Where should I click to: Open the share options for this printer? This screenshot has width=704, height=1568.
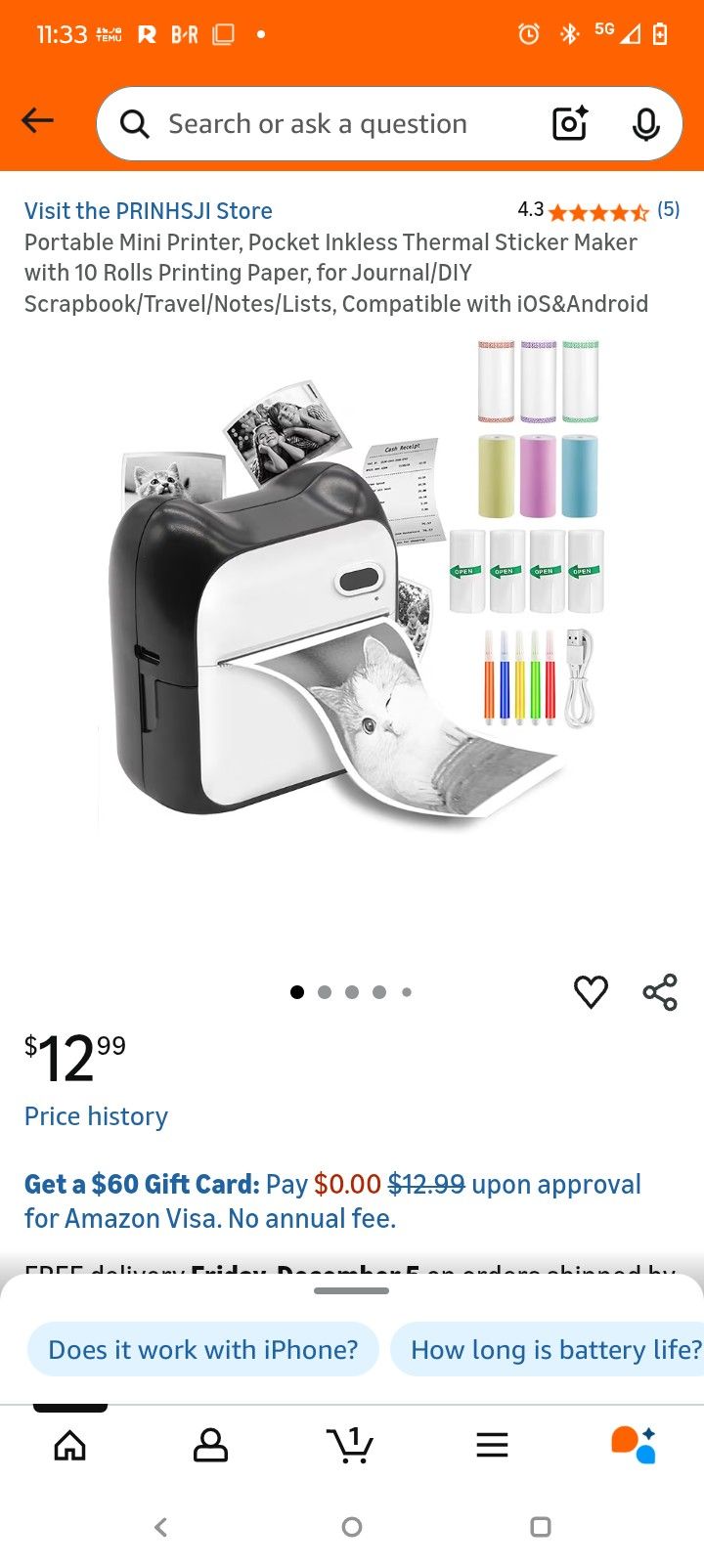(x=659, y=991)
